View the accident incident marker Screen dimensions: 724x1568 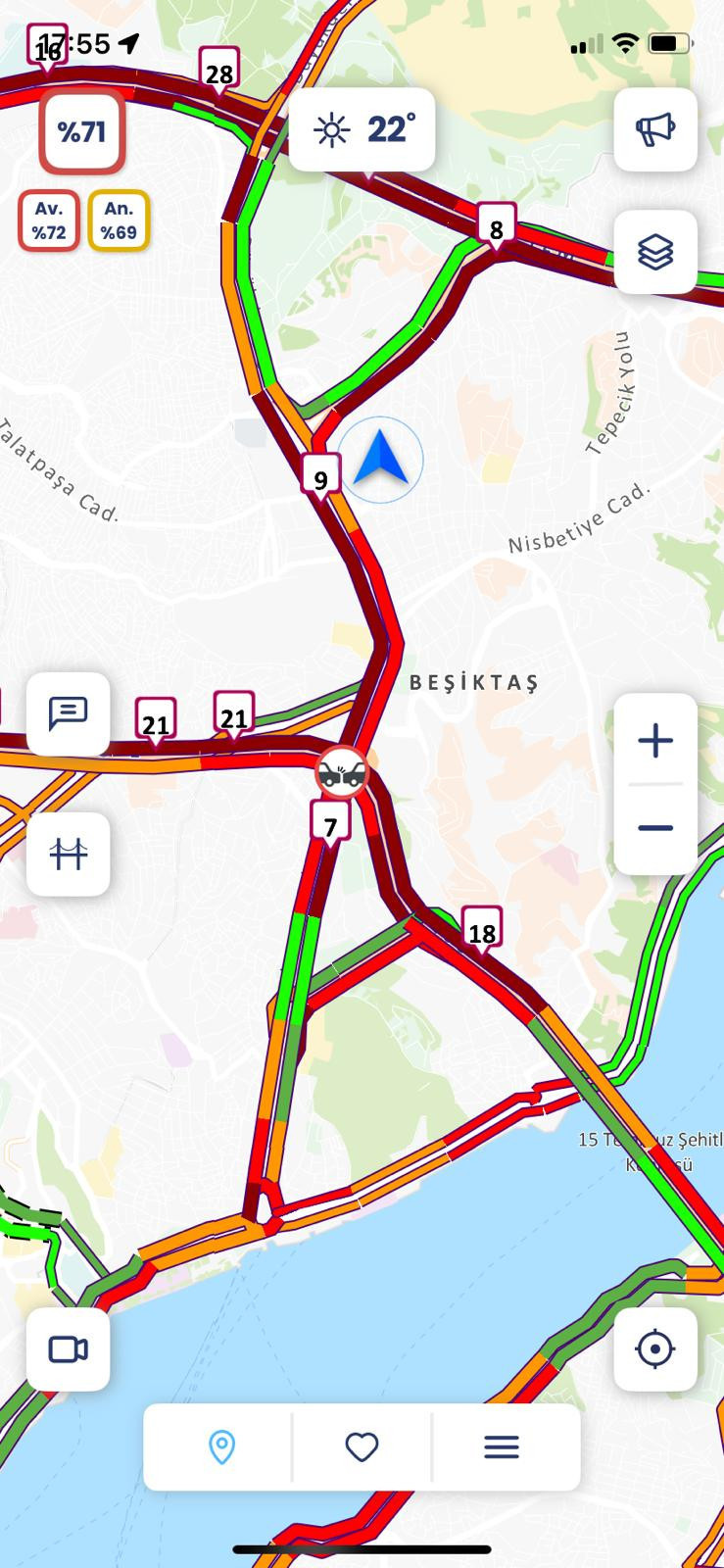341,773
